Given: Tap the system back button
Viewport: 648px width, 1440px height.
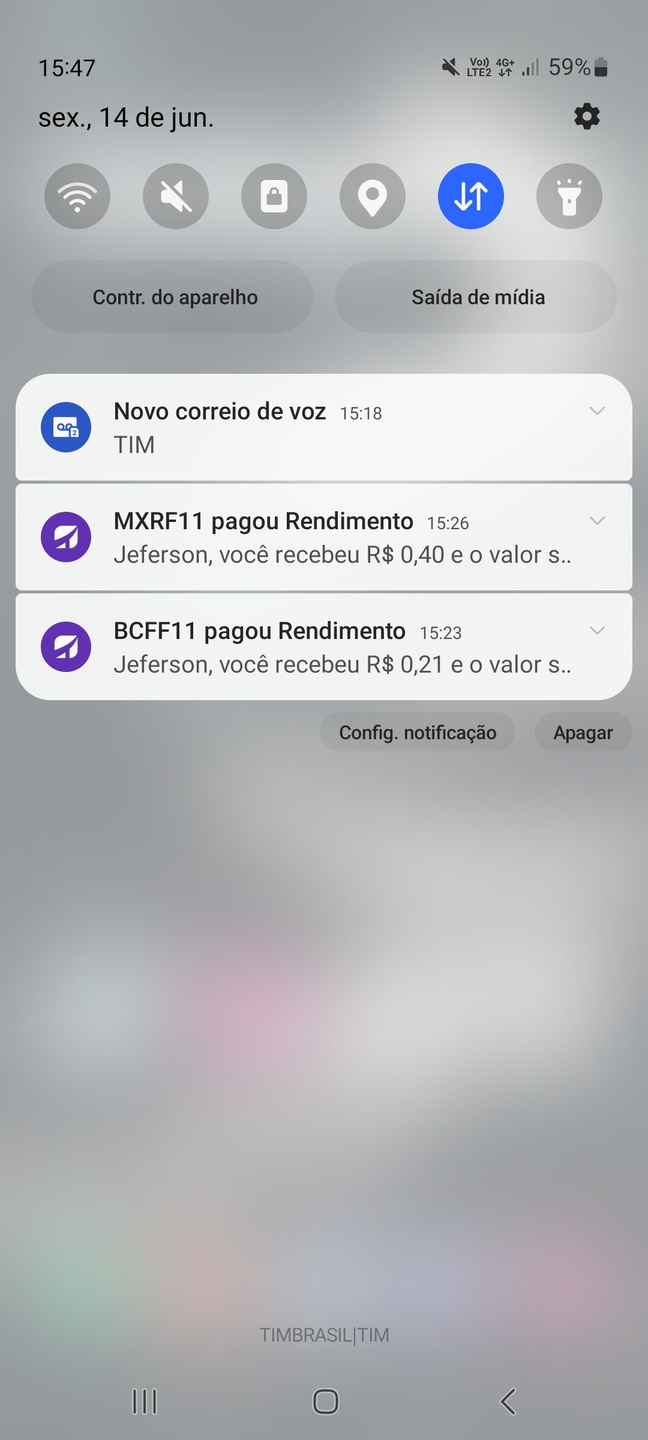Looking at the screenshot, I should [x=508, y=1401].
